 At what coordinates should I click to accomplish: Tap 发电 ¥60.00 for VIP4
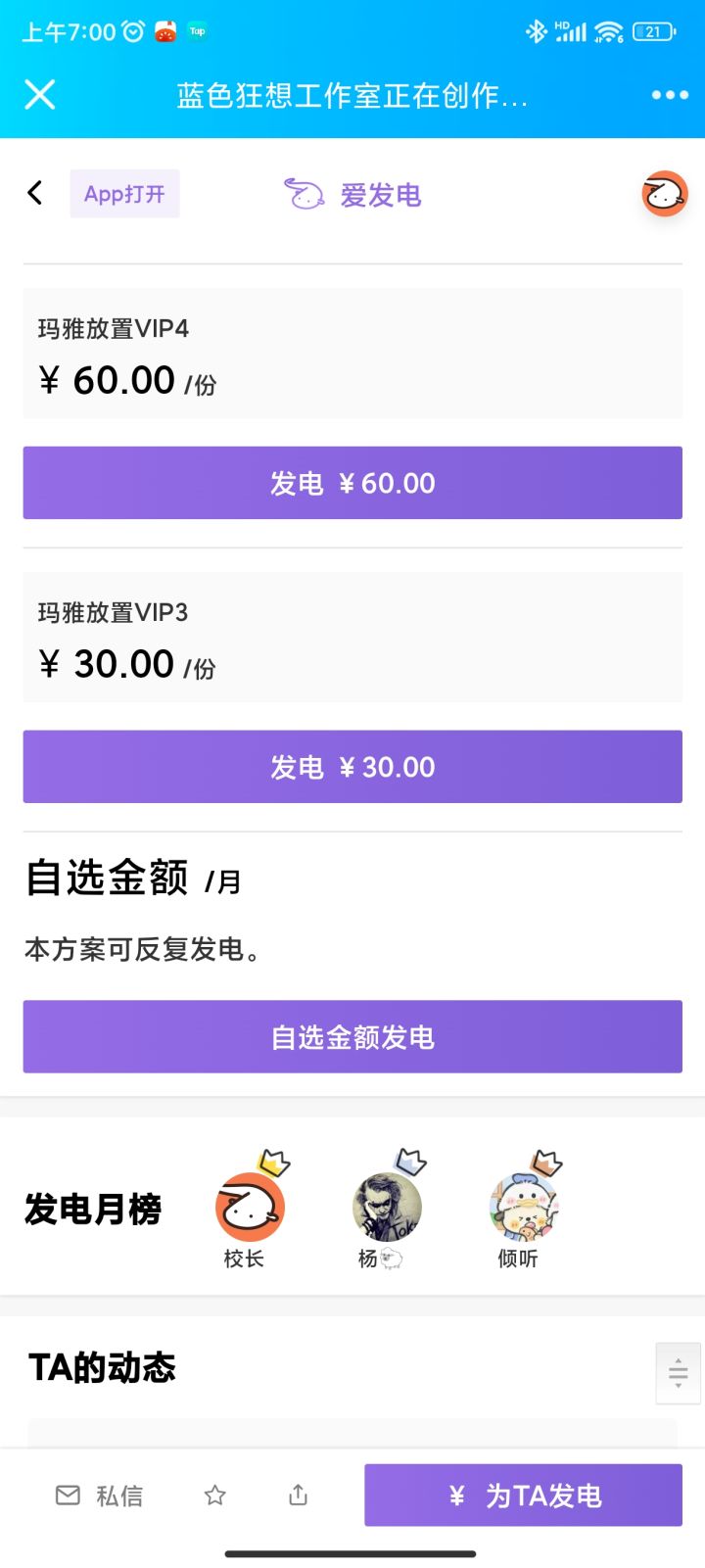pos(352,483)
